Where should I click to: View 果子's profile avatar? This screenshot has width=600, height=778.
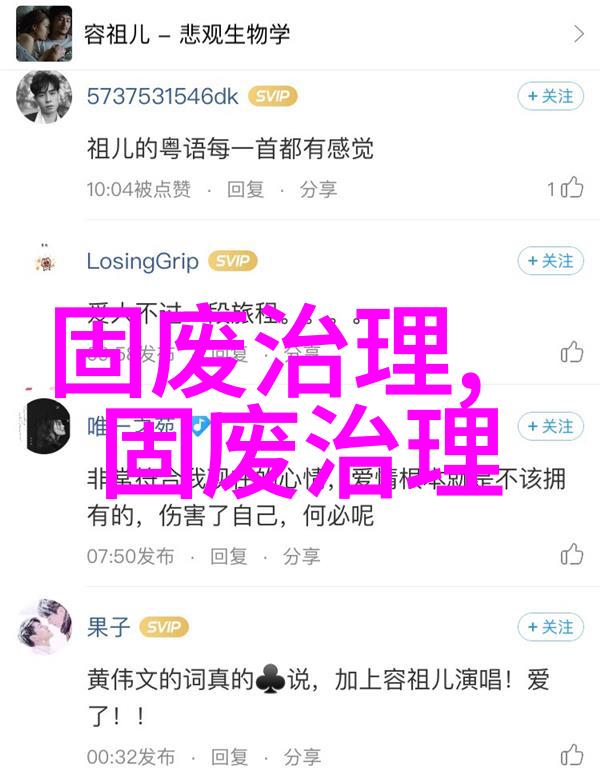click(x=45, y=627)
